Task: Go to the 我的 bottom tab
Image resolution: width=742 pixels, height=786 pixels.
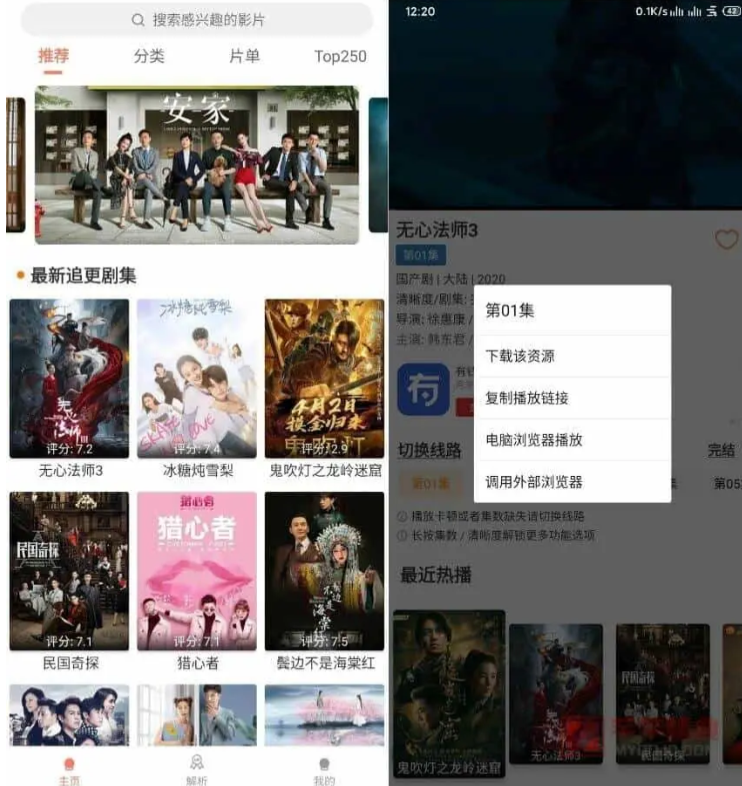Action: (324, 769)
